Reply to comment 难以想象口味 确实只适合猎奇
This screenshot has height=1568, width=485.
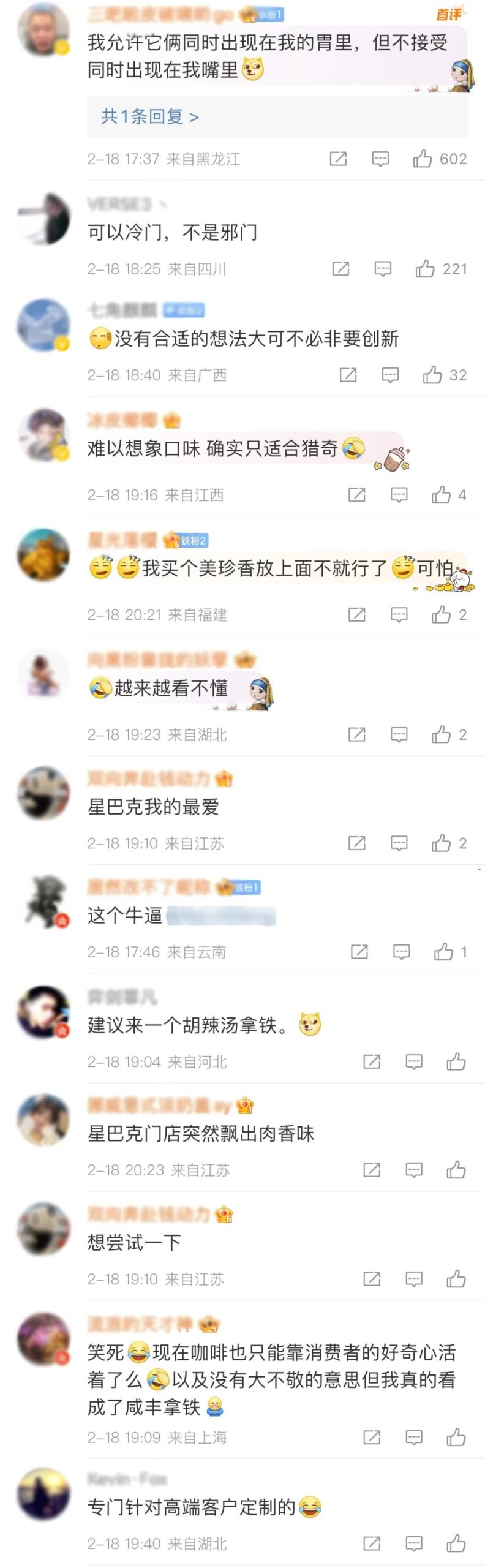(399, 495)
